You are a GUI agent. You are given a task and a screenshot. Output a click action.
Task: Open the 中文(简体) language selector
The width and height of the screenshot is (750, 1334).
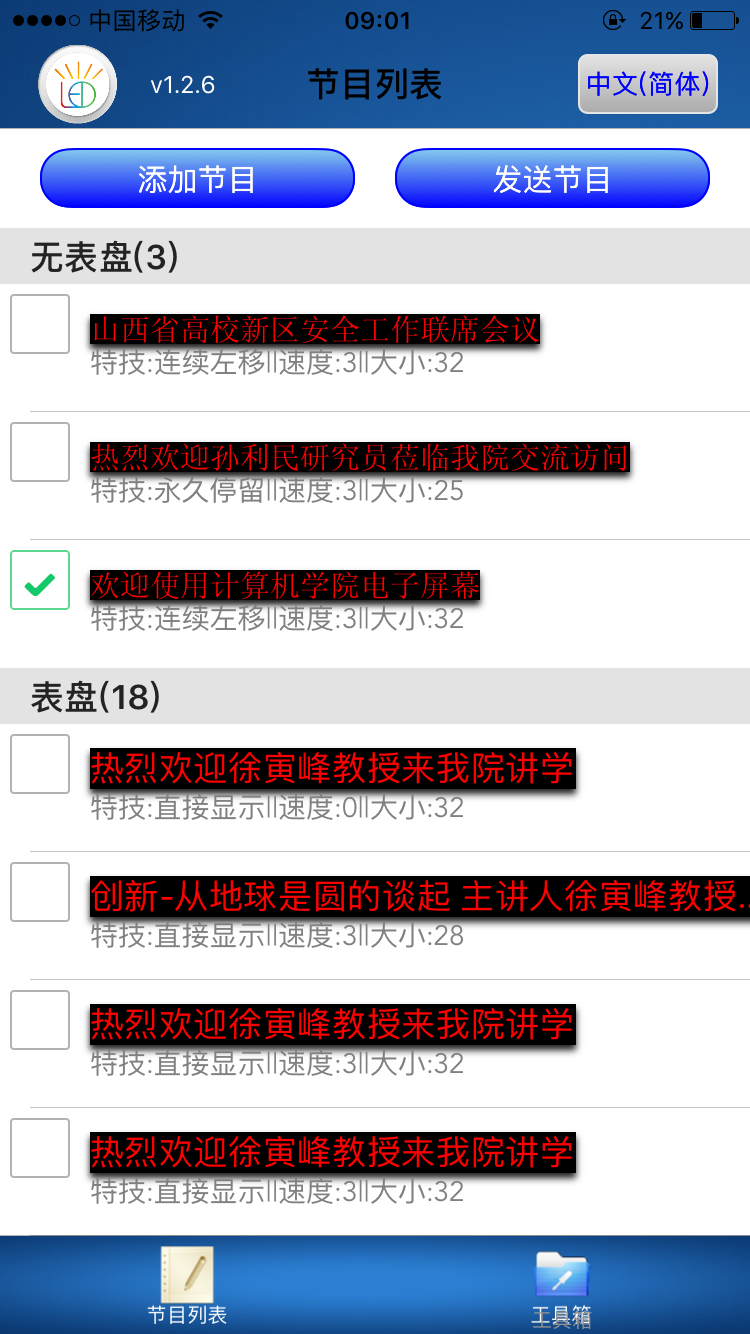click(648, 84)
